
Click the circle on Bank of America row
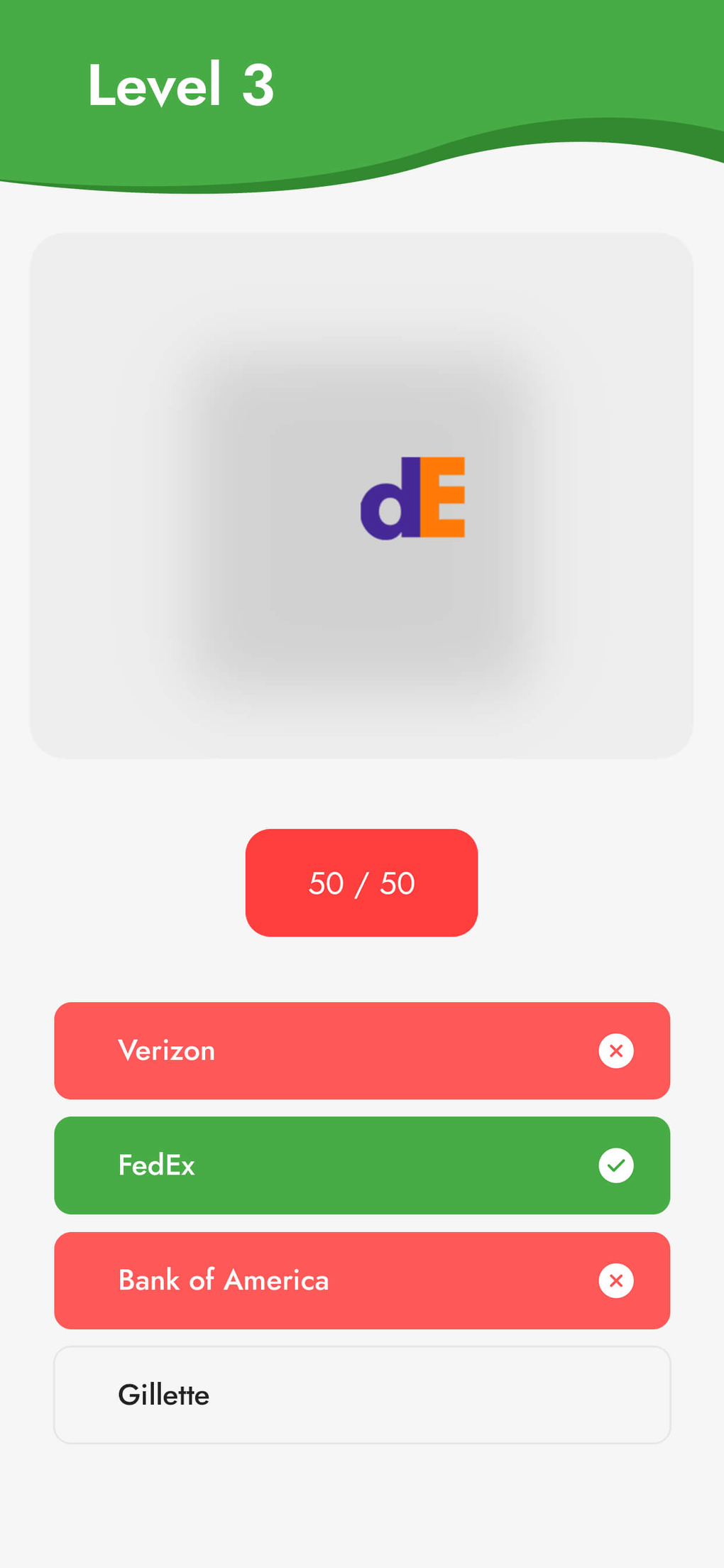pos(617,1280)
